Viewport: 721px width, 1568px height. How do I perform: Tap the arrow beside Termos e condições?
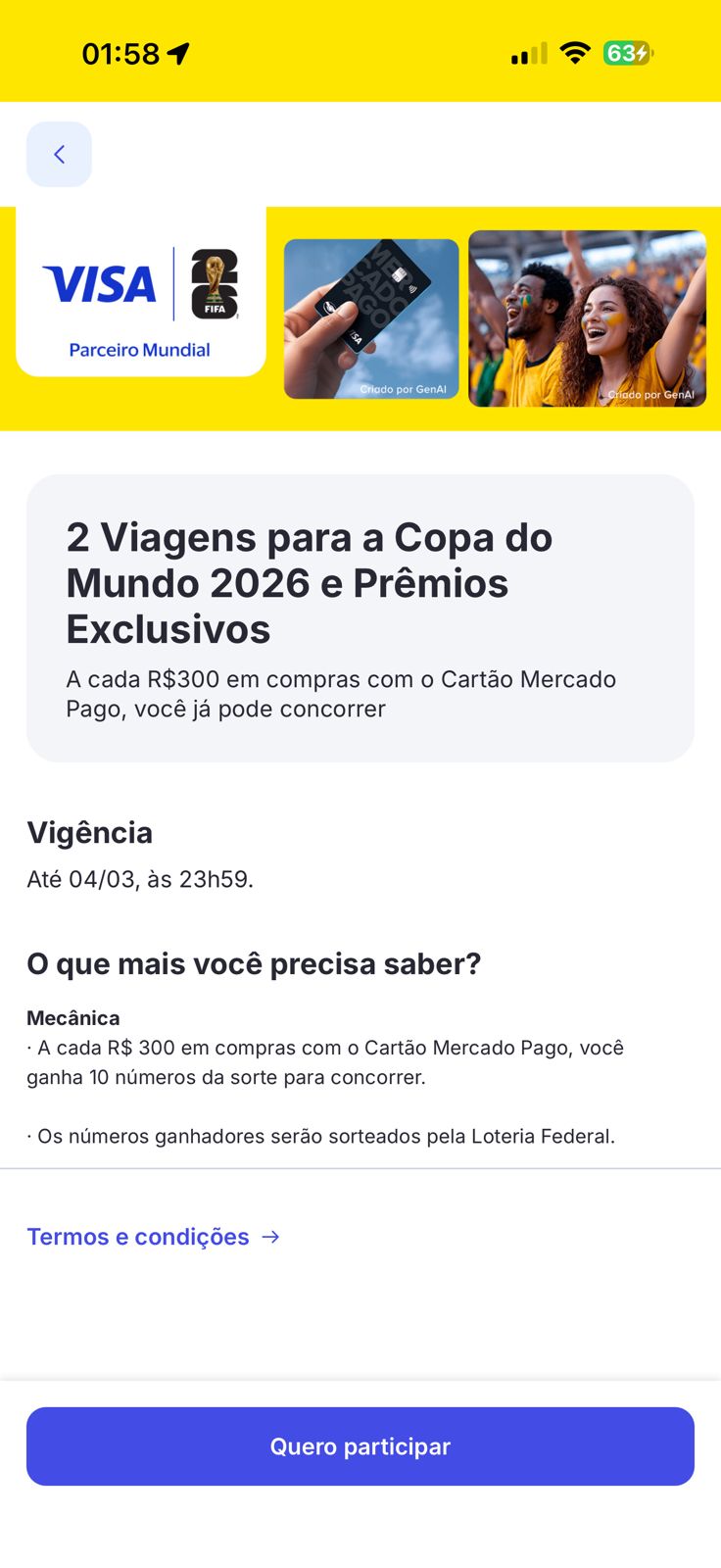[270, 1237]
